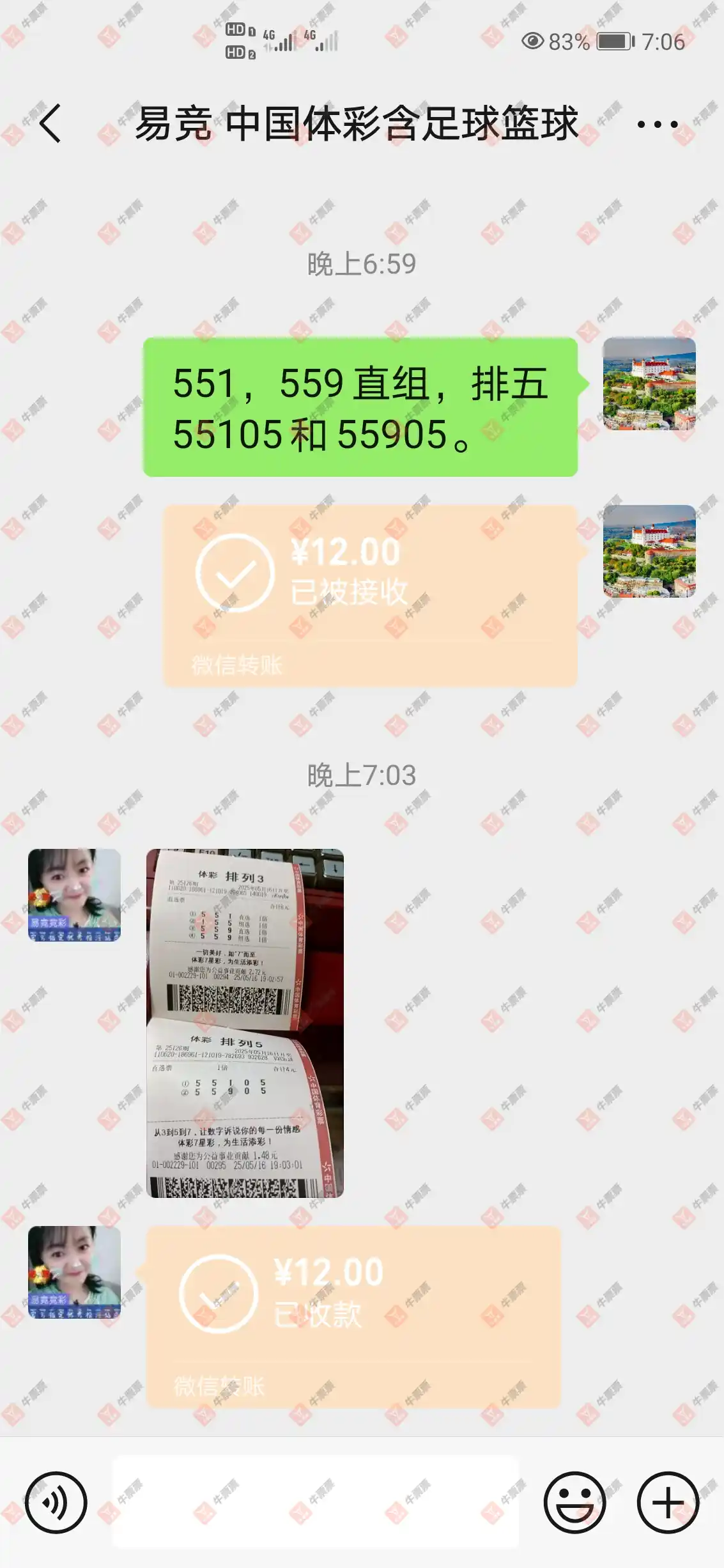Open the sent ¥12.00 transfer marked 已被接收

(x=370, y=596)
